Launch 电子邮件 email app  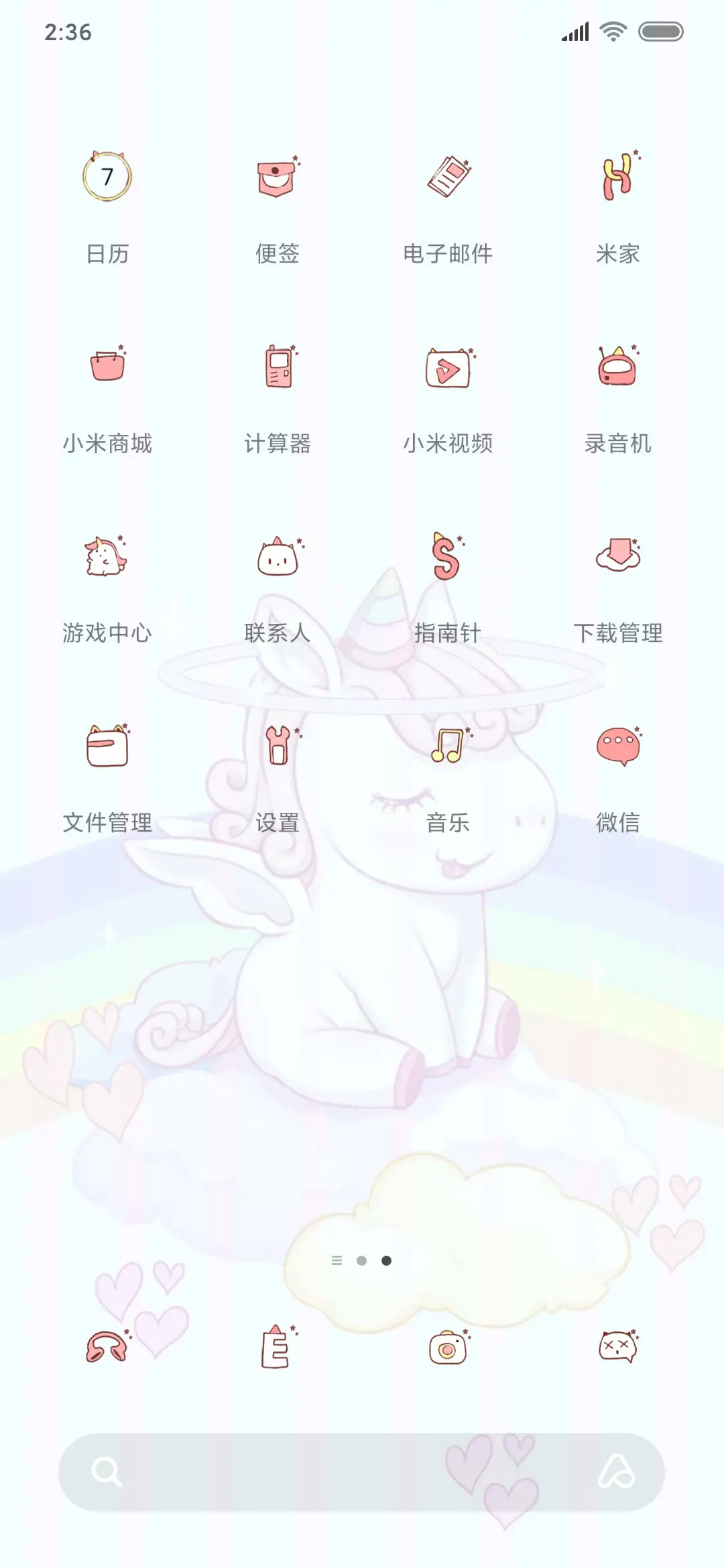click(x=448, y=176)
